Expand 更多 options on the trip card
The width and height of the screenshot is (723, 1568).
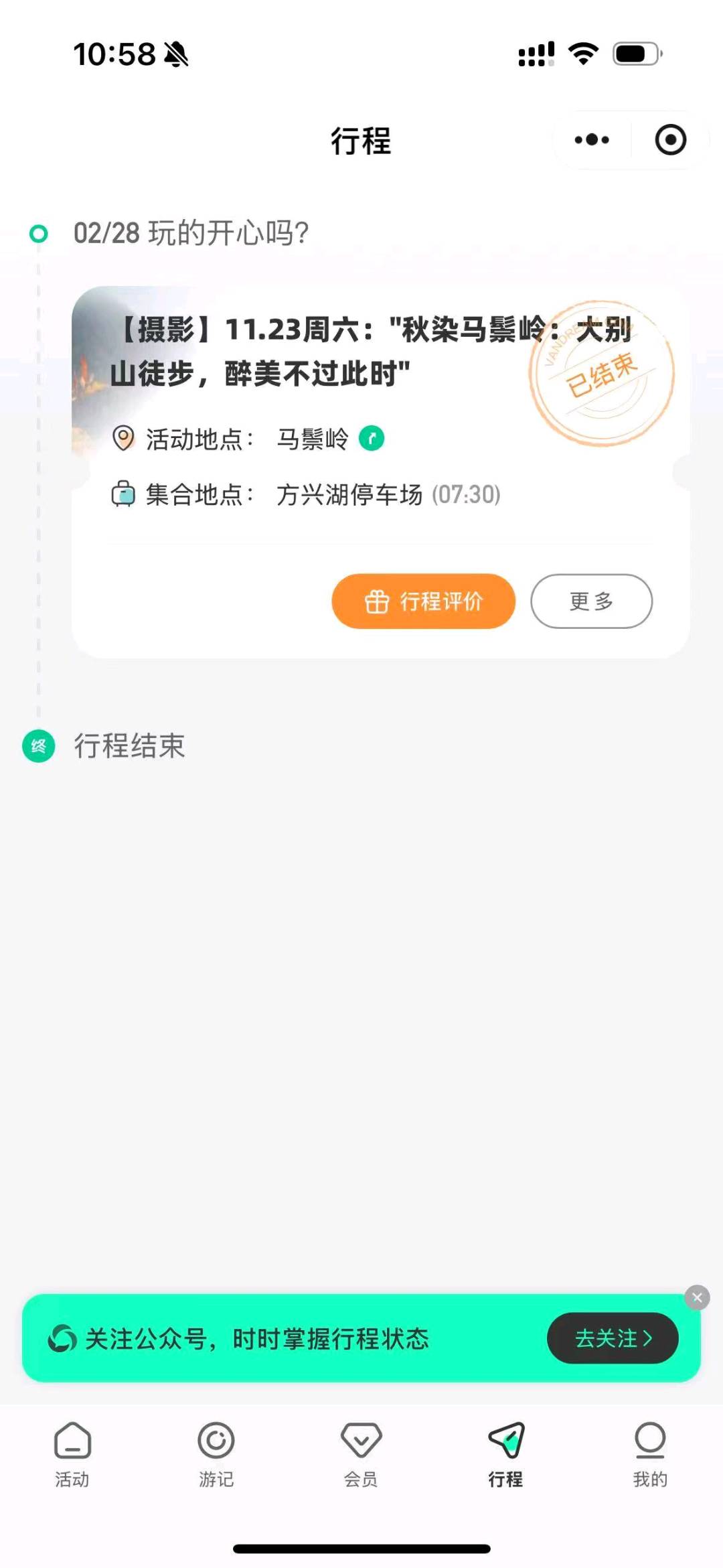pos(590,601)
